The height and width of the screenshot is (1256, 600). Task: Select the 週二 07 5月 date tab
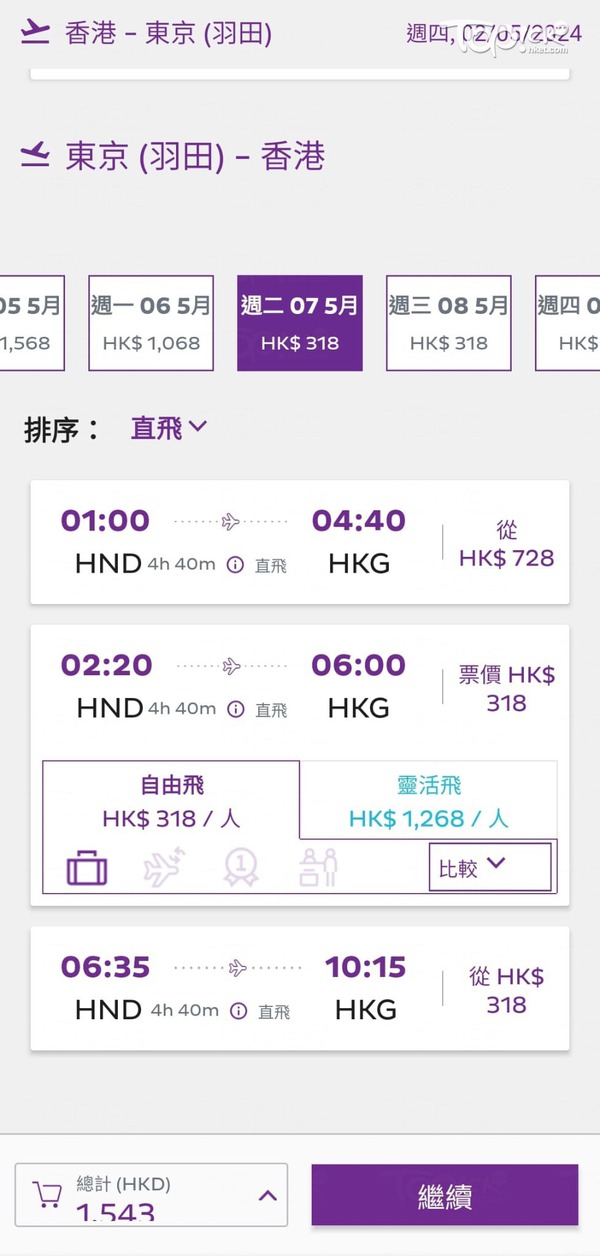tap(300, 323)
